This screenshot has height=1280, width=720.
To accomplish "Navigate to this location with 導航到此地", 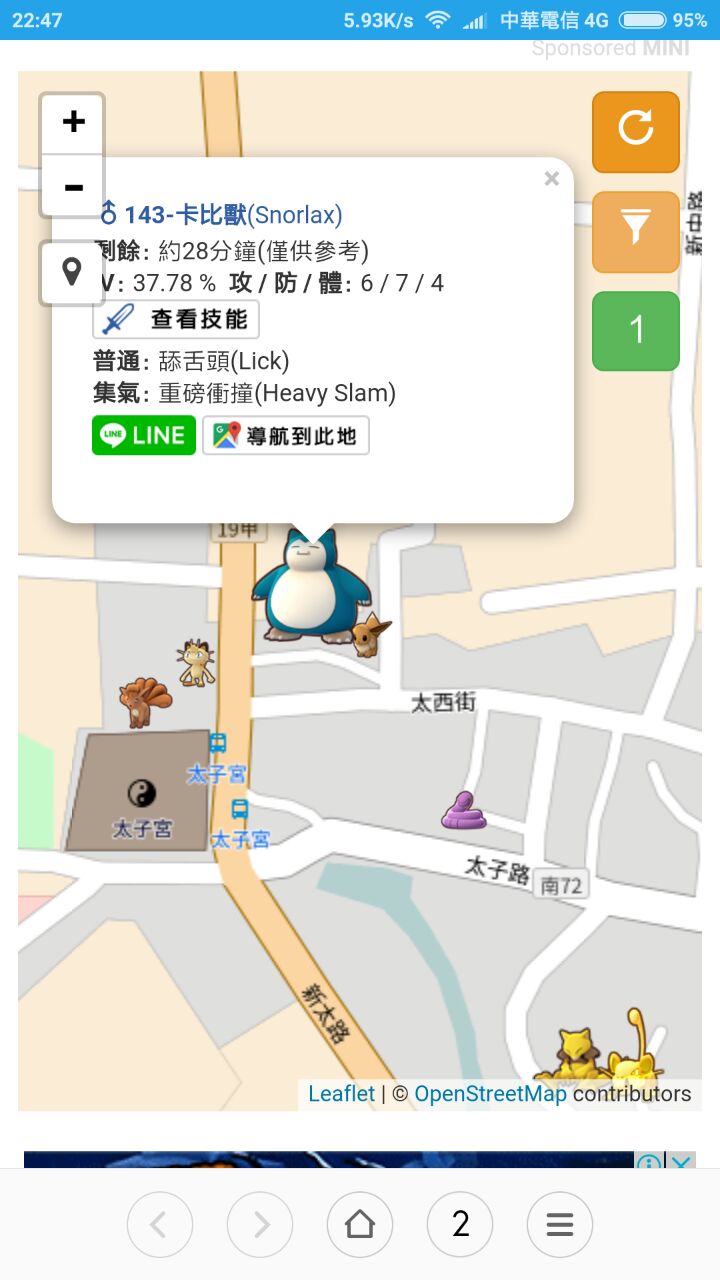I will point(286,436).
